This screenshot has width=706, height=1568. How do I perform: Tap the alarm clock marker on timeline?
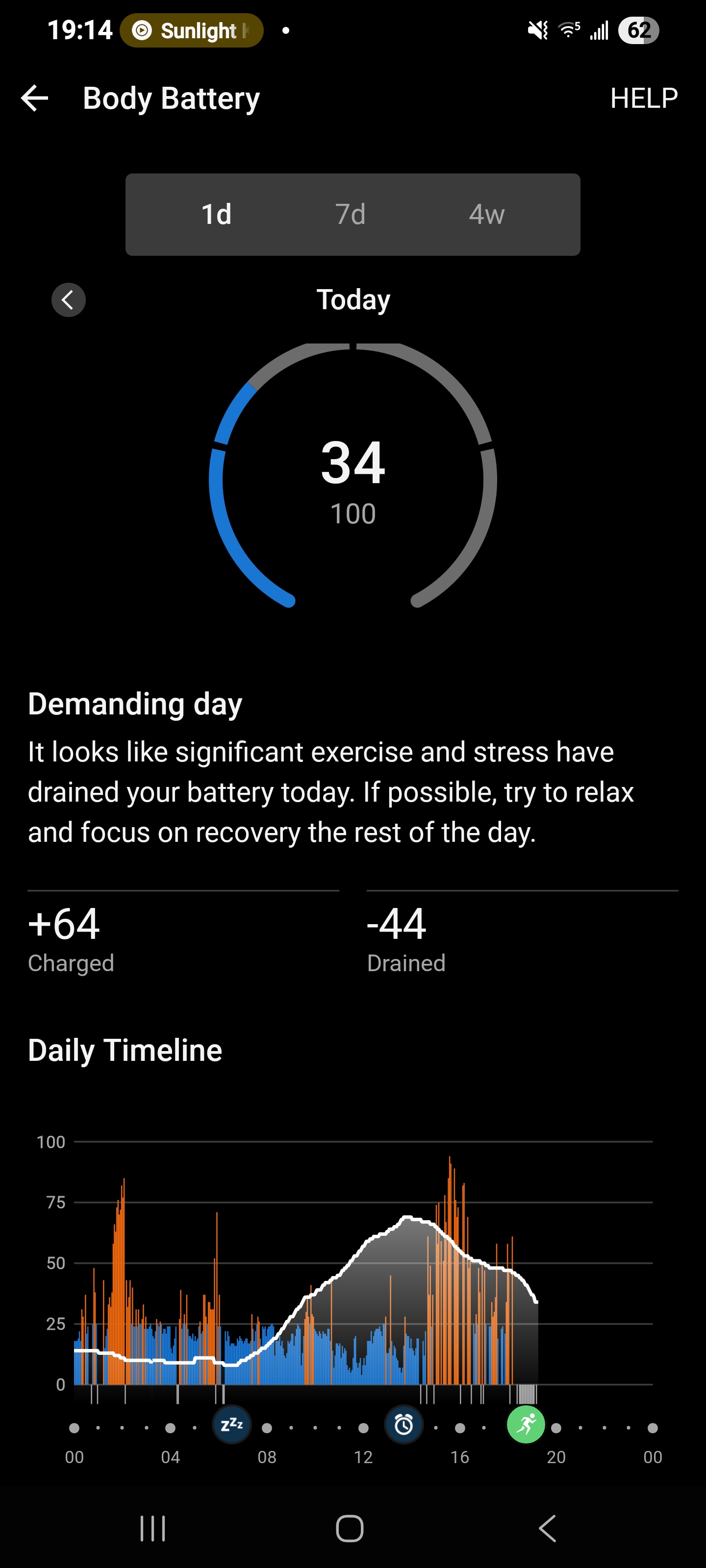[404, 1425]
